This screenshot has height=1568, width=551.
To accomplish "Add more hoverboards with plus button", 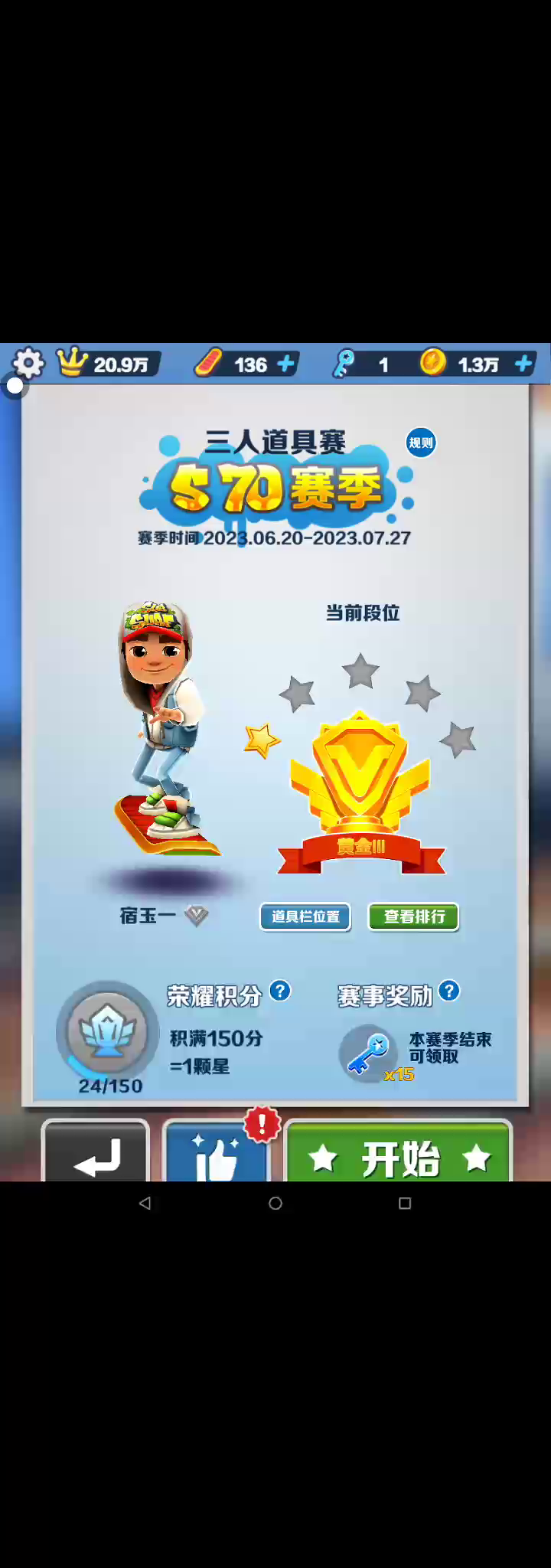I will click(285, 364).
